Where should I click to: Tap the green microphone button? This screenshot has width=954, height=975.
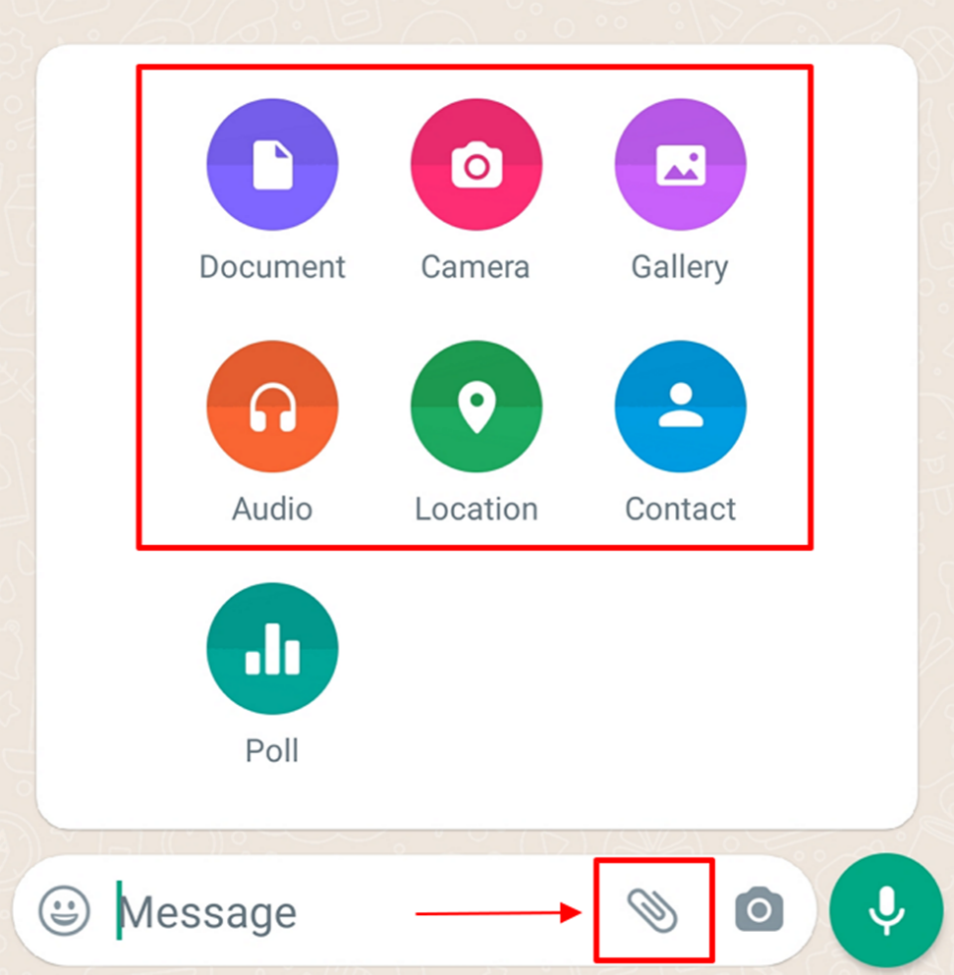(x=886, y=910)
